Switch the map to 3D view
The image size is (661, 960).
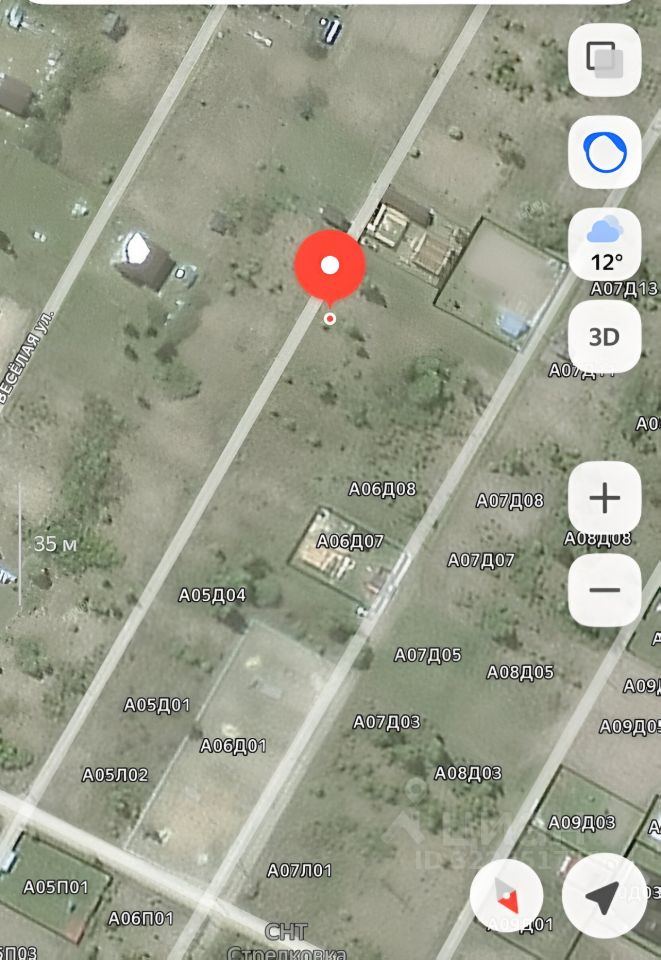tap(605, 336)
